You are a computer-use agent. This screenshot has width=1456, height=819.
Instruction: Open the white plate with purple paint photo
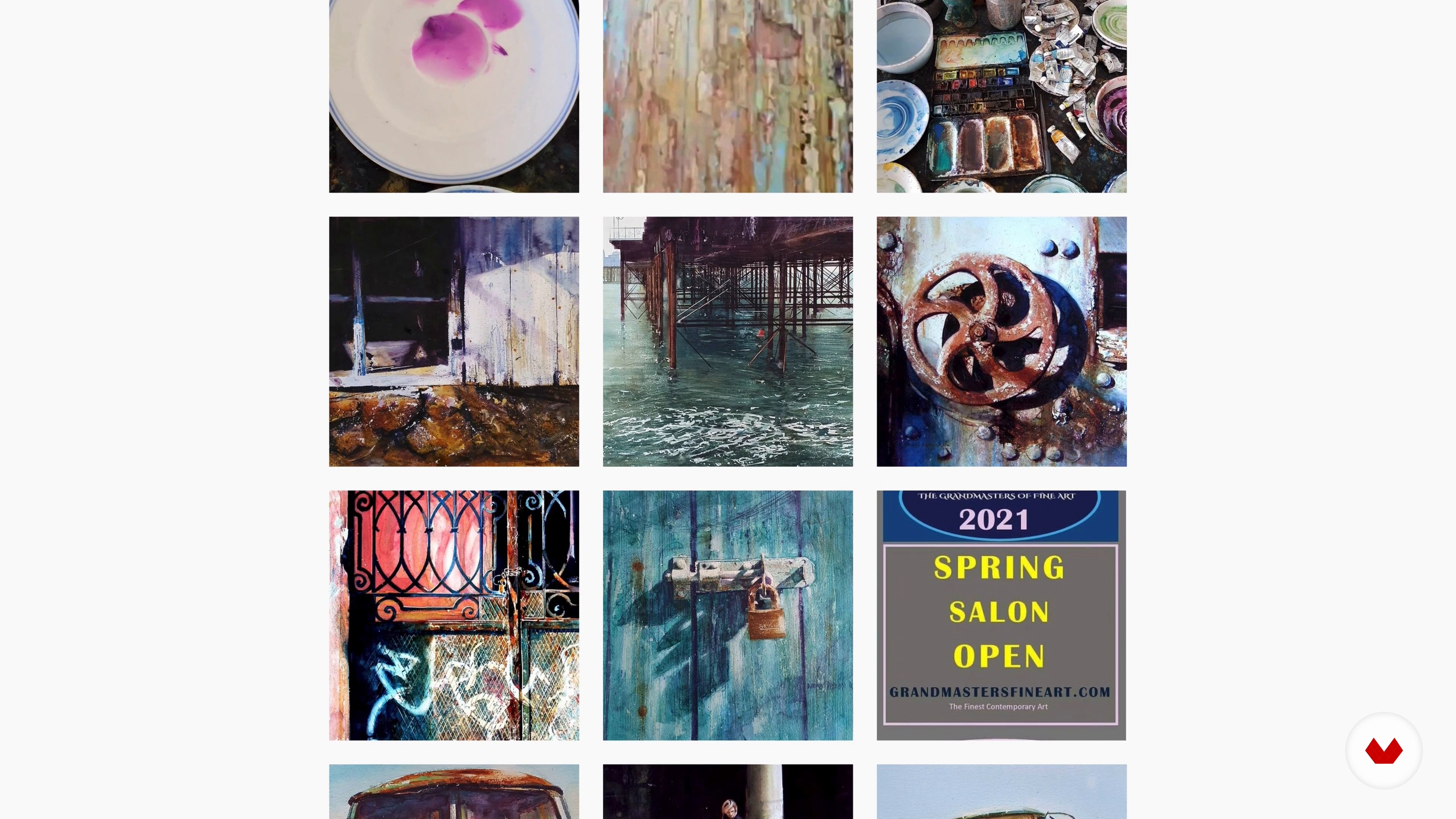pyautogui.click(x=454, y=96)
